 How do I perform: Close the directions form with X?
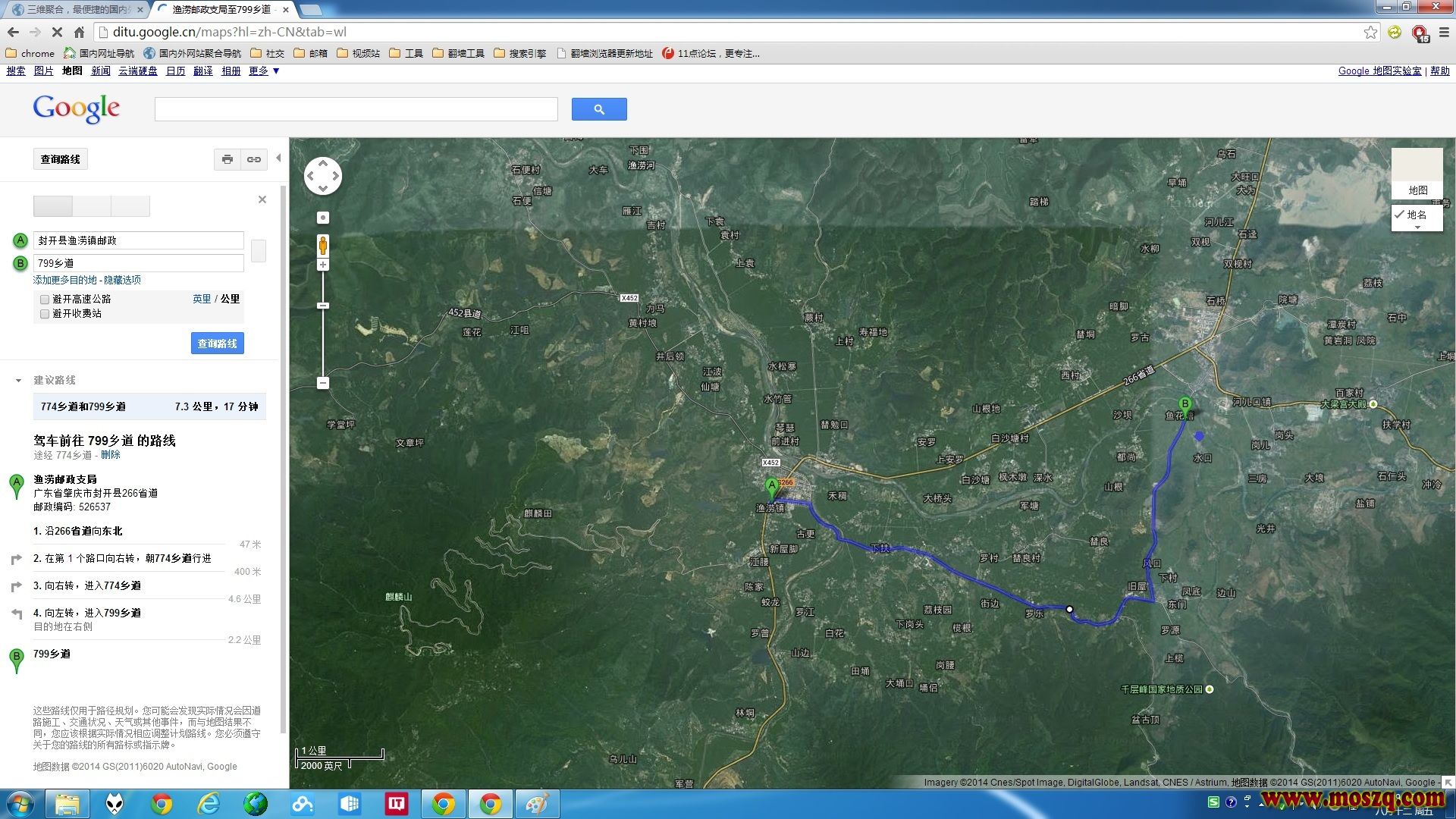262,199
